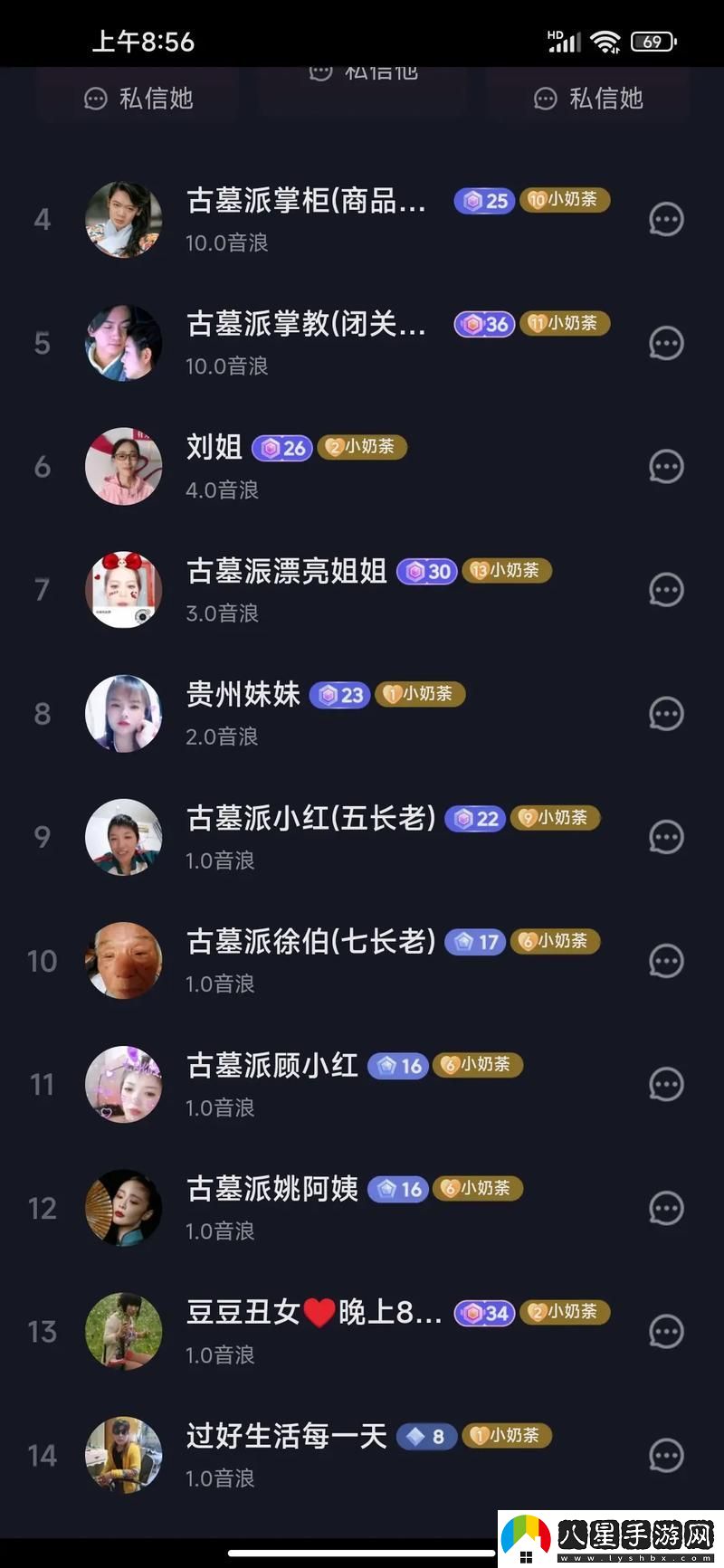Image resolution: width=724 pixels, height=1568 pixels.
Task: Message 过好生活每一天 using chat icon
Action: (666, 1455)
